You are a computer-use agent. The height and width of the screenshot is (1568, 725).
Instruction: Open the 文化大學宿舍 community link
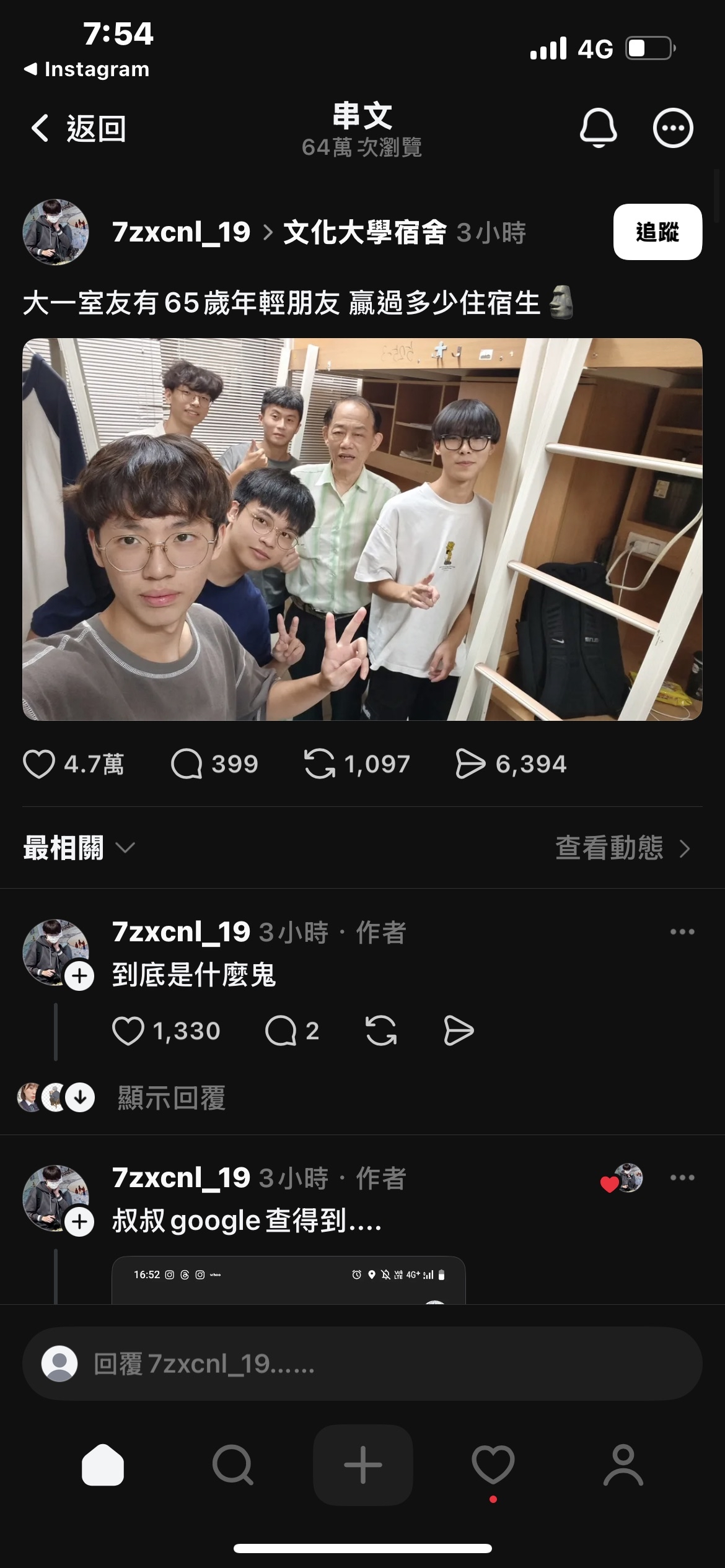[x=364, y=233]
